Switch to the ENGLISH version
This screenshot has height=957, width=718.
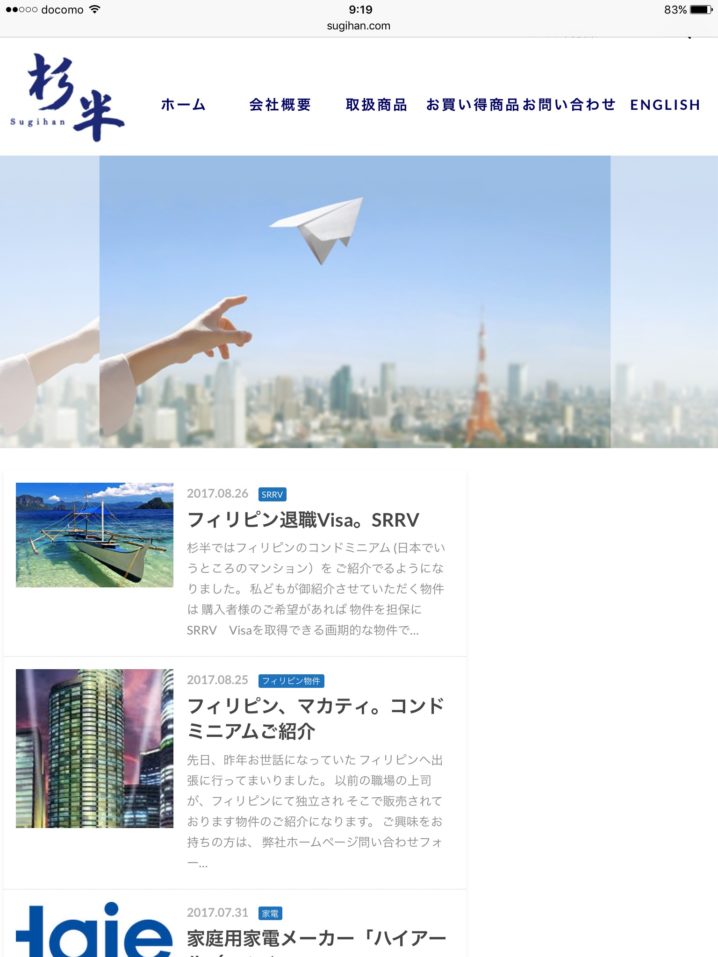(x=665, y=105)
